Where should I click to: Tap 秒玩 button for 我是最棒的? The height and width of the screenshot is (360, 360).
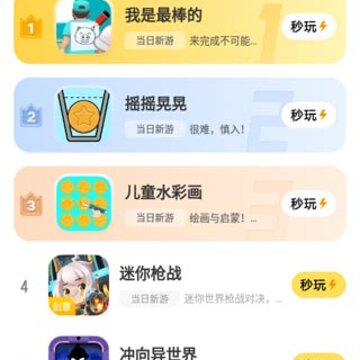[x=308, y=27]
